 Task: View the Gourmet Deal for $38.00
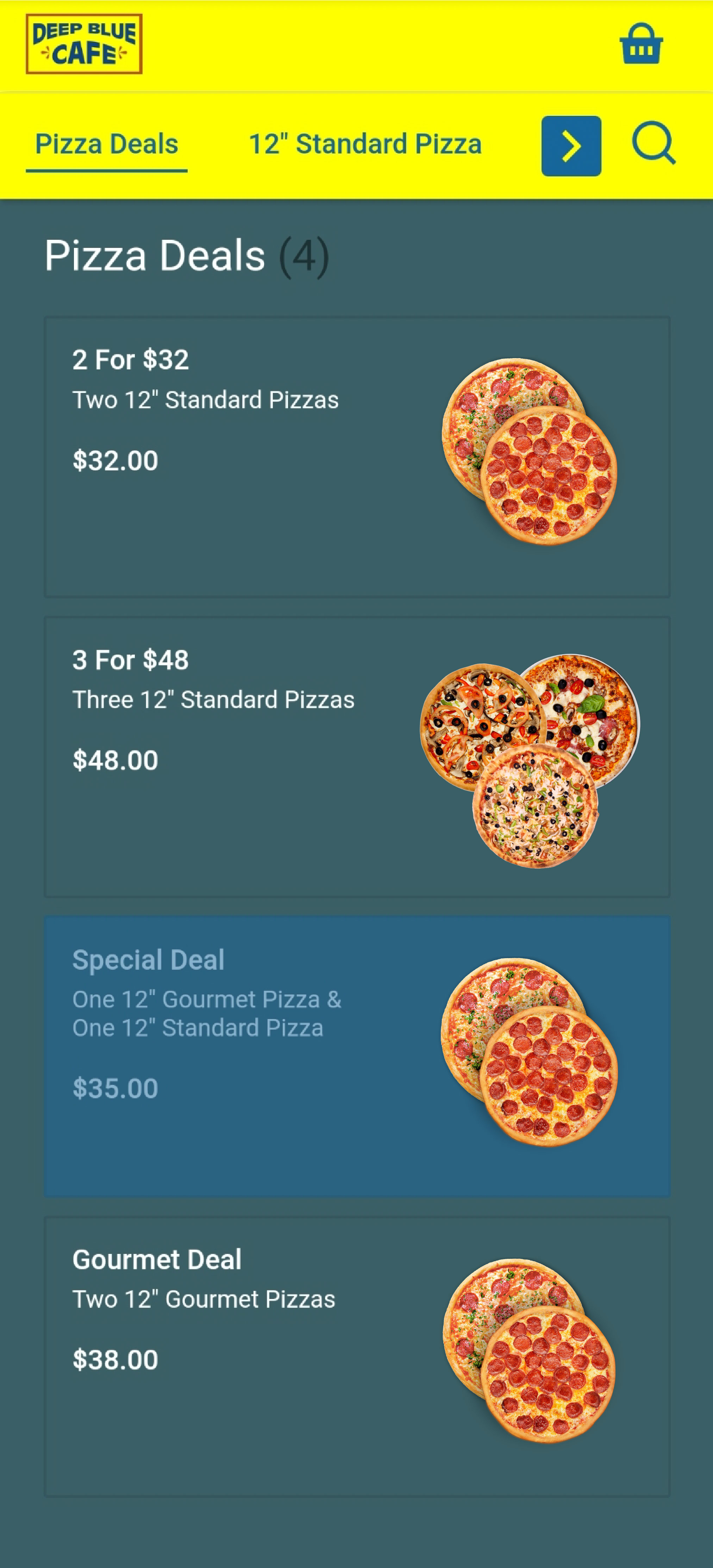357,1356
